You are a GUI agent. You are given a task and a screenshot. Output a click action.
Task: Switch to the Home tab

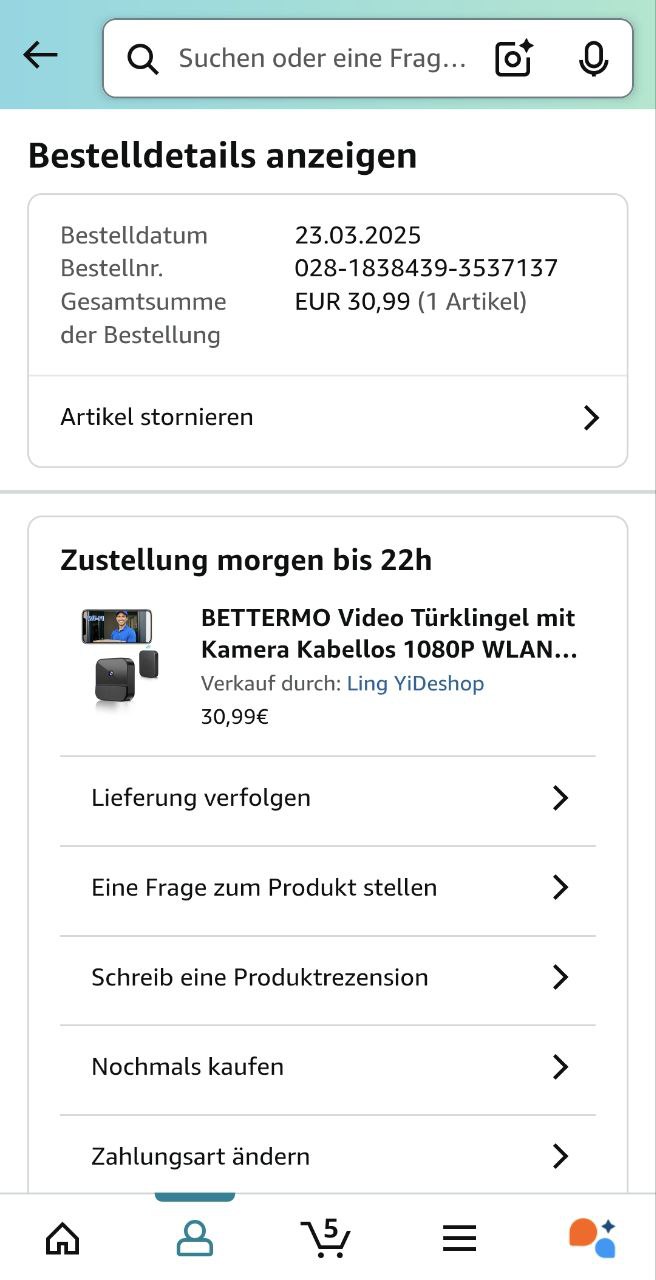tap(63, 1238)
